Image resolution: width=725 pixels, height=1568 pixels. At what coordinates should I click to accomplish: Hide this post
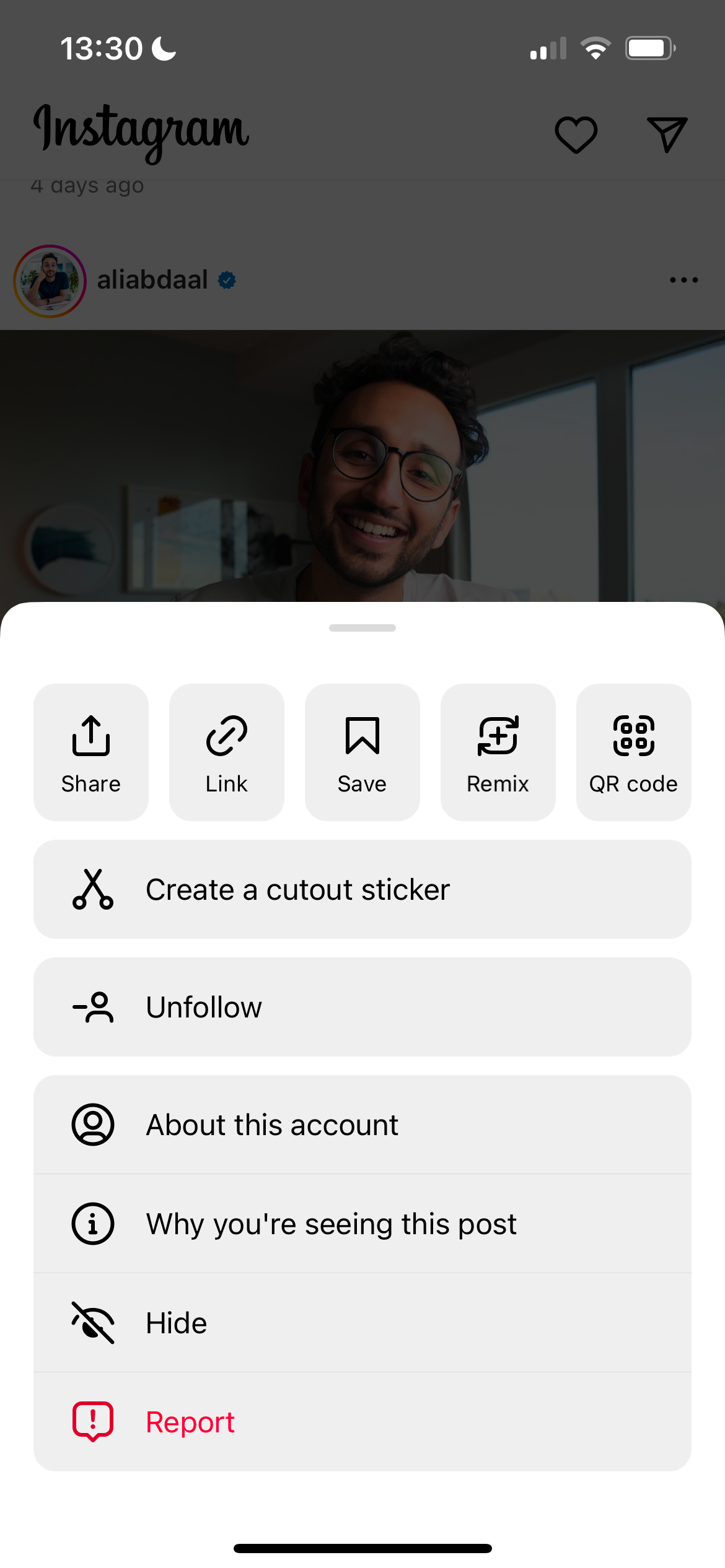362,1323
